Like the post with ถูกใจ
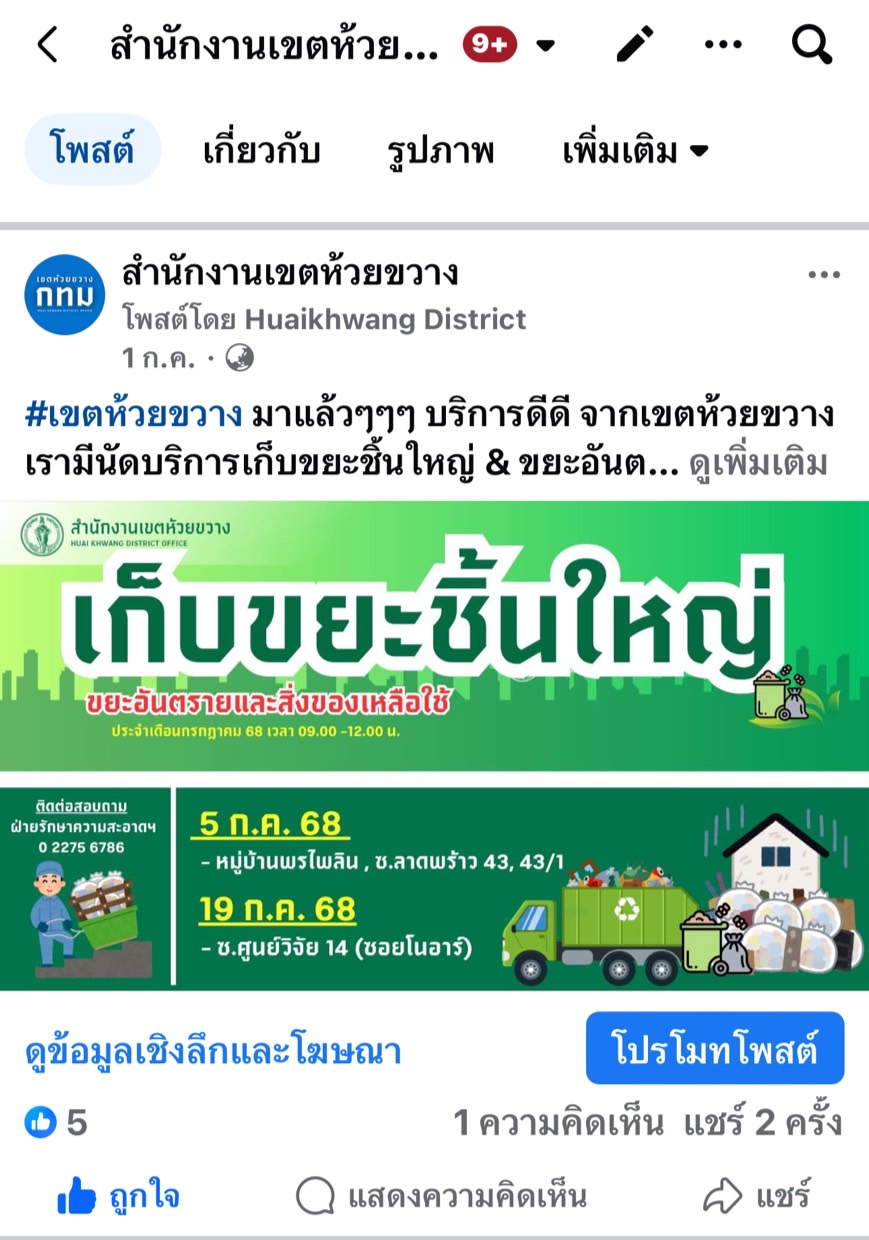Viewport: 869px width, 1240px height. 119,1195
